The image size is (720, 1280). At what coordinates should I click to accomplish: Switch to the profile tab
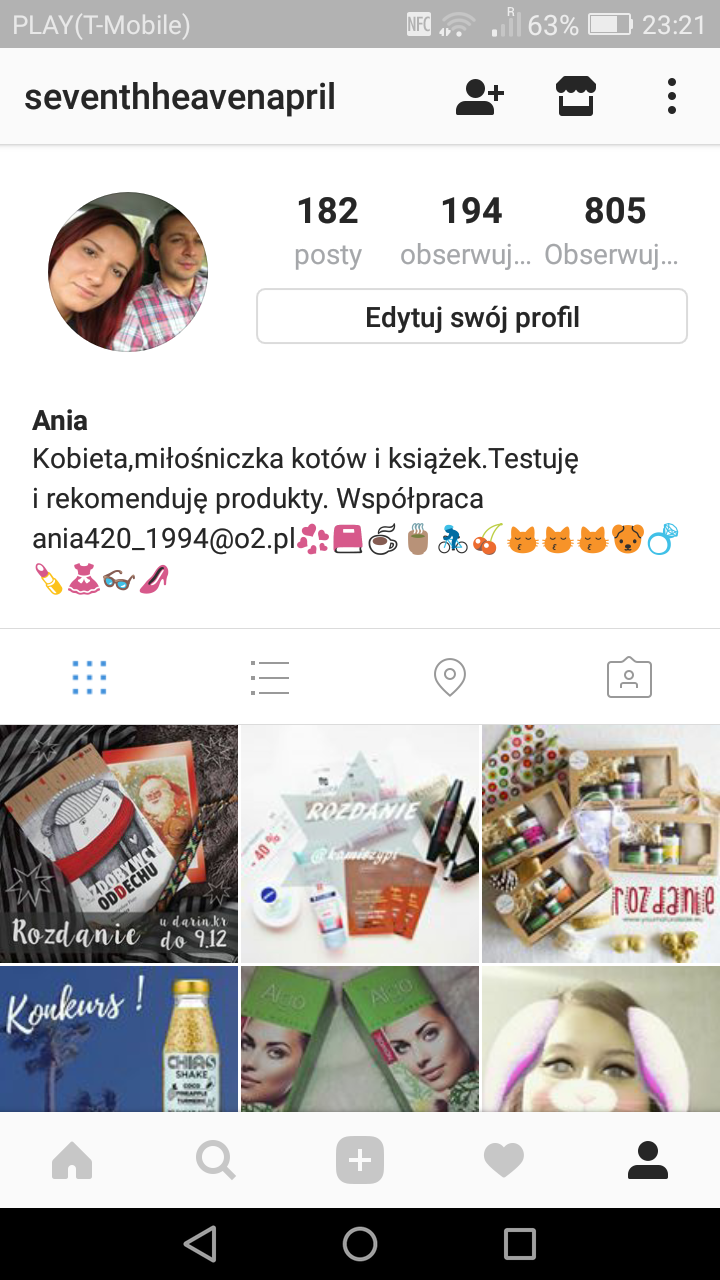[x=648, y=1159]
